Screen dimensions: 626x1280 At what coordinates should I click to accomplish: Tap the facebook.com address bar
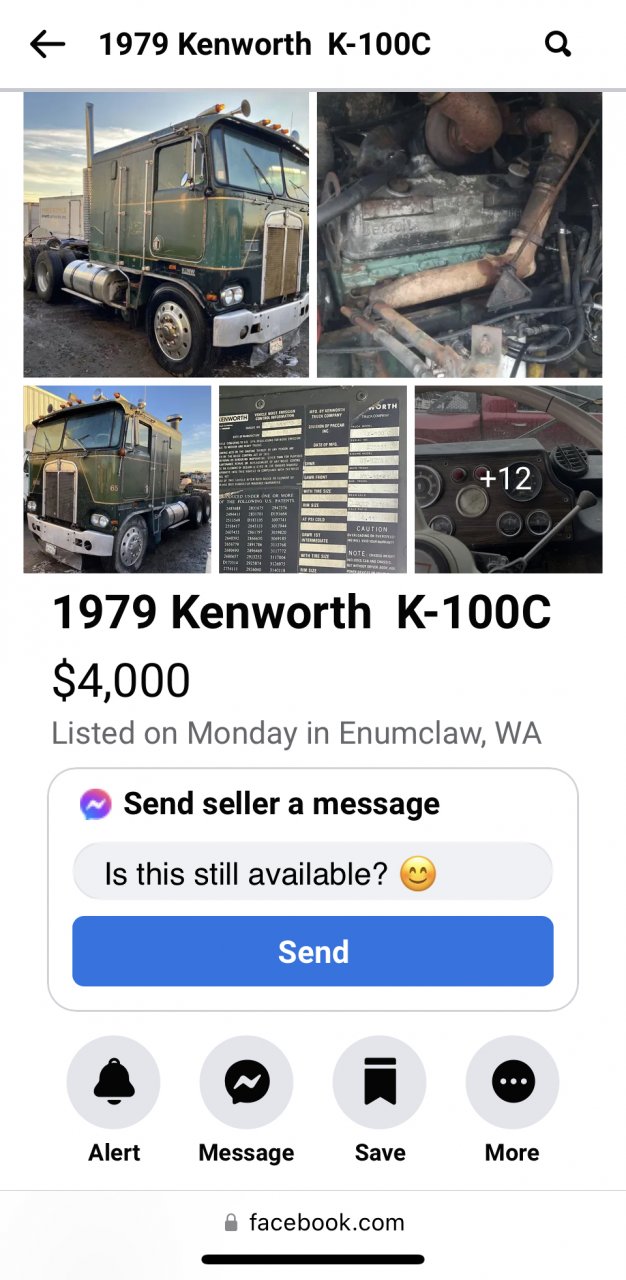[313, 1222]
